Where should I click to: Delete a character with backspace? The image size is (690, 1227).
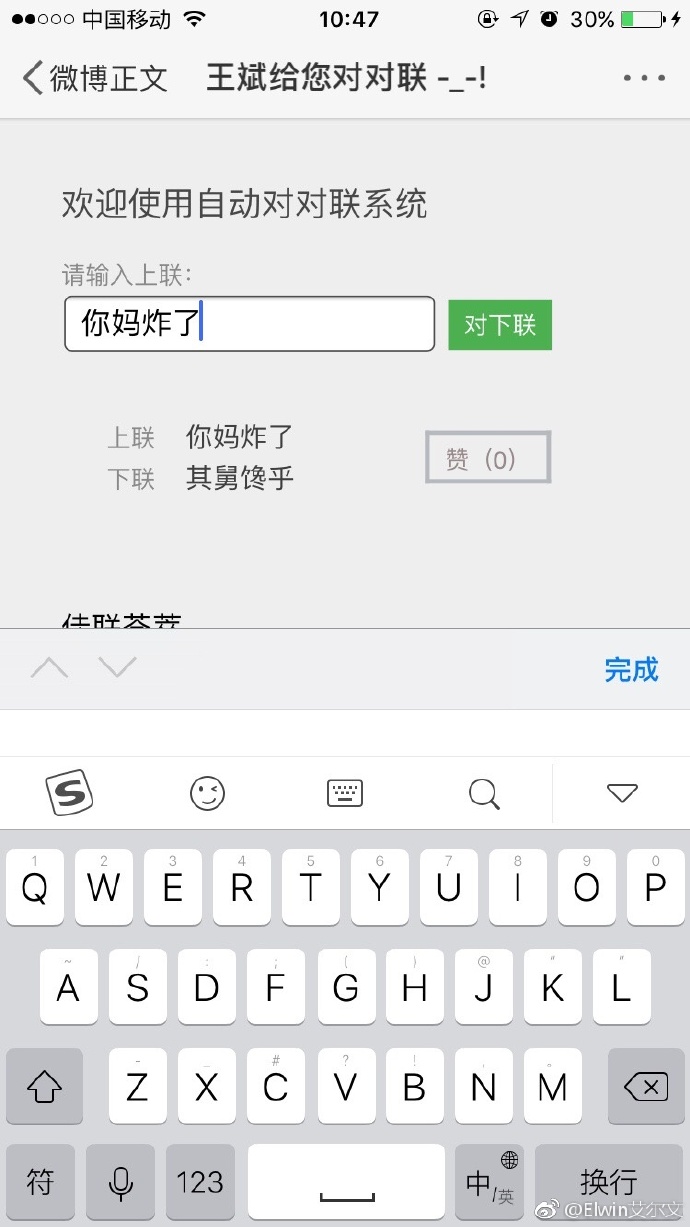click(x=644, y=1086)
